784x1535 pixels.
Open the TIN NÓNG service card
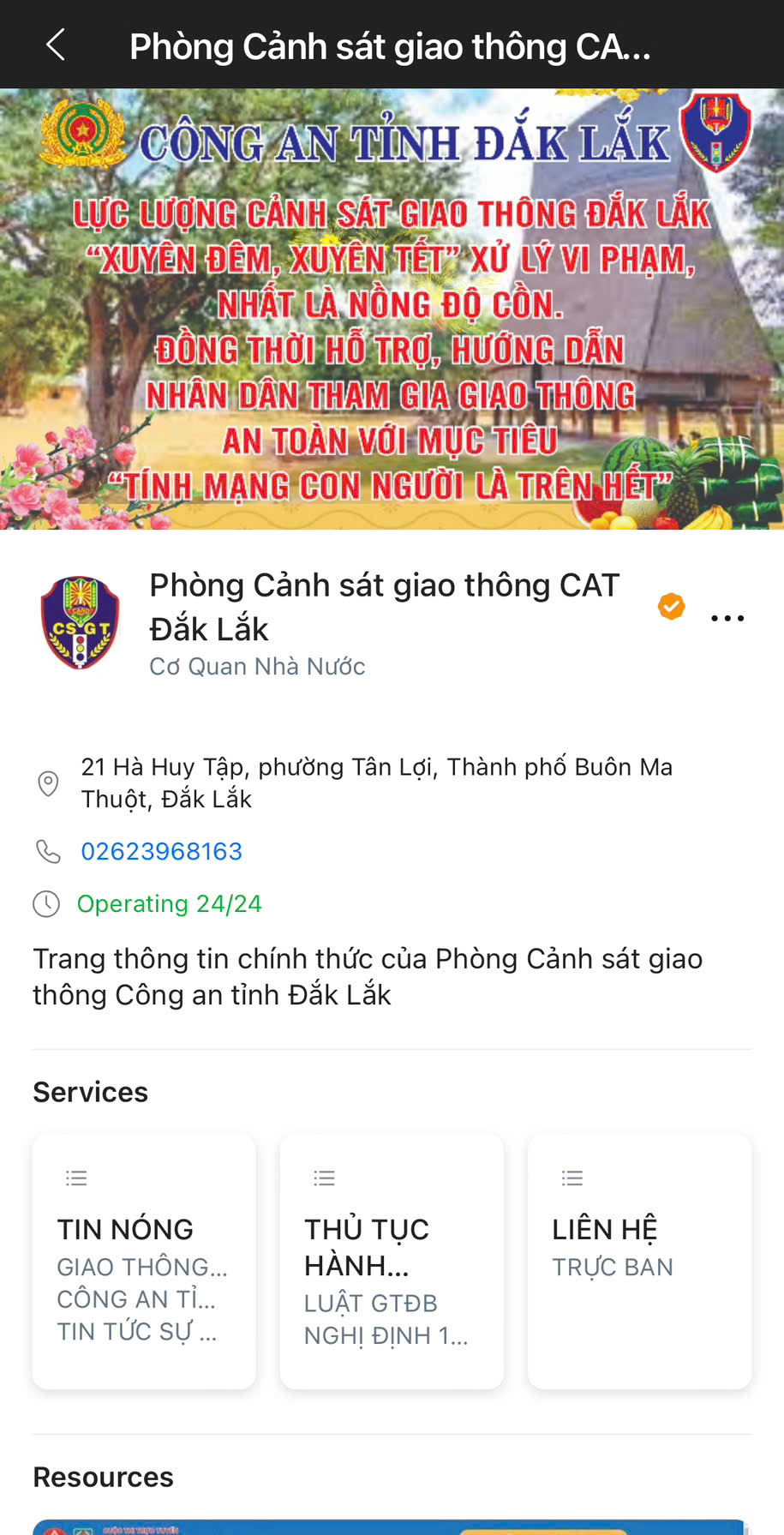(144, 1260)
